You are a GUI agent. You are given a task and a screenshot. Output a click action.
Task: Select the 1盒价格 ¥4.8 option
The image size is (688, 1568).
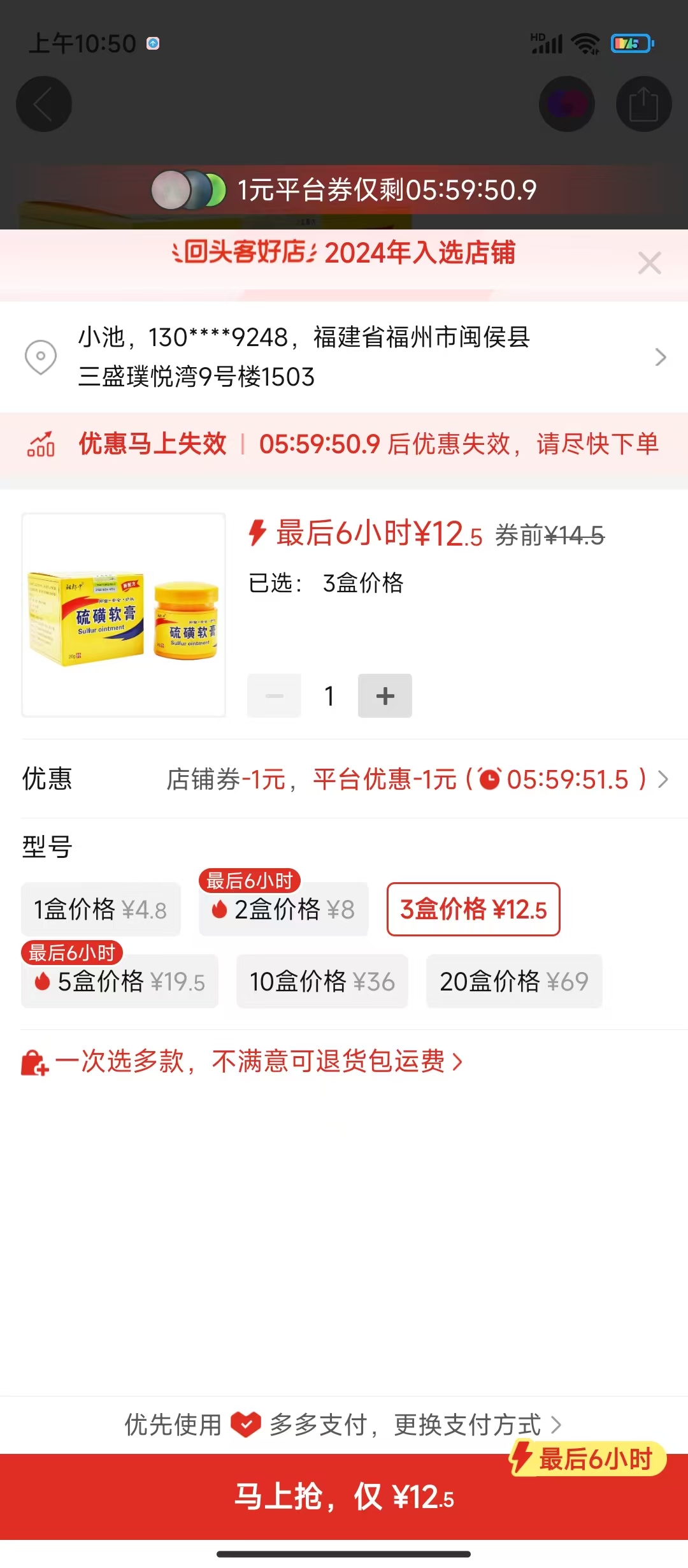click(x=101, y=910)
